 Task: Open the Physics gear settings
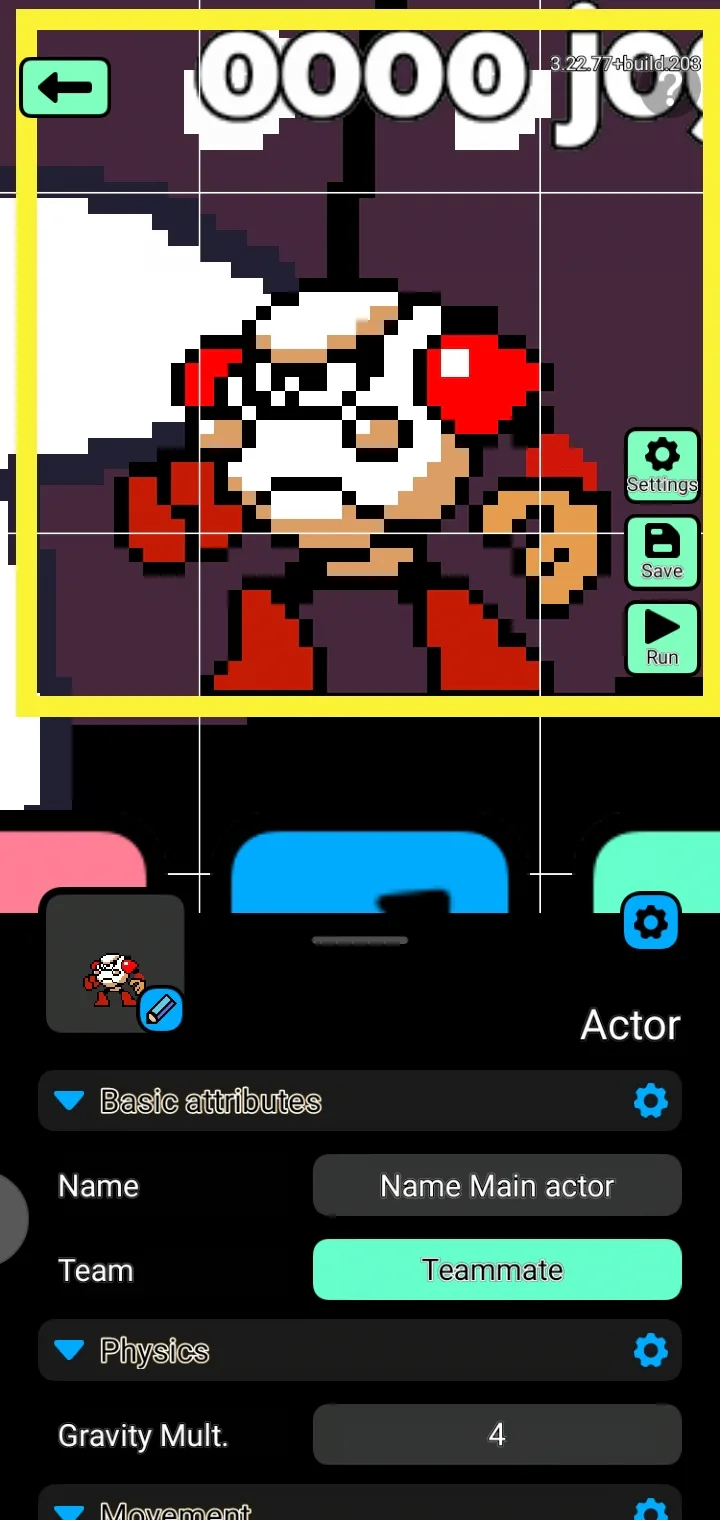(x=650, y=1351)
